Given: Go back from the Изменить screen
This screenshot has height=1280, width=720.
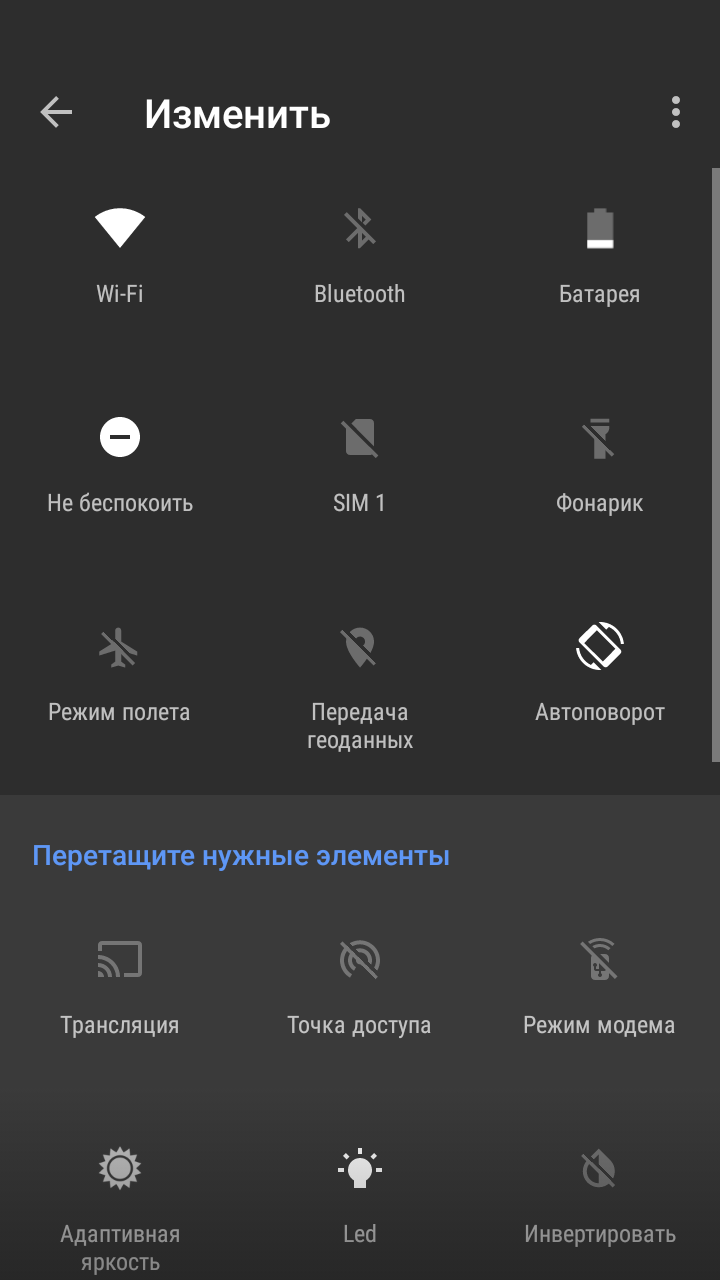Looking at the screenshot, I should [x=56, y=113].
